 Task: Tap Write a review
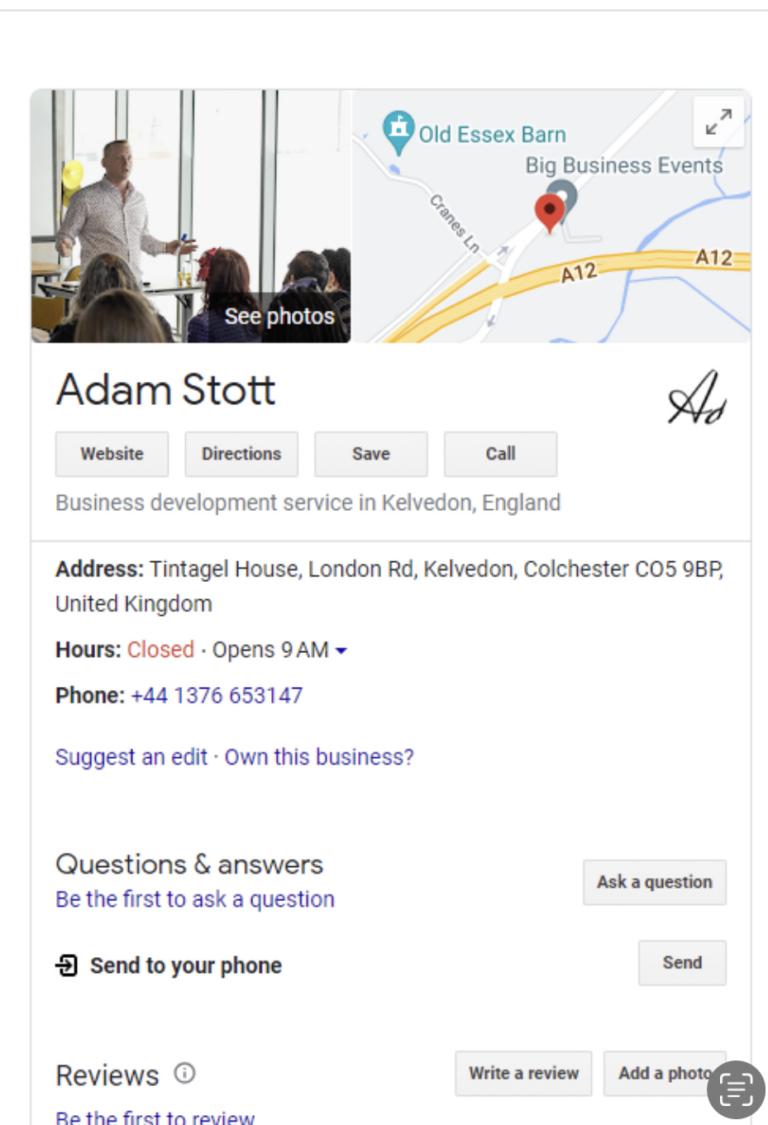(523, 1073)
